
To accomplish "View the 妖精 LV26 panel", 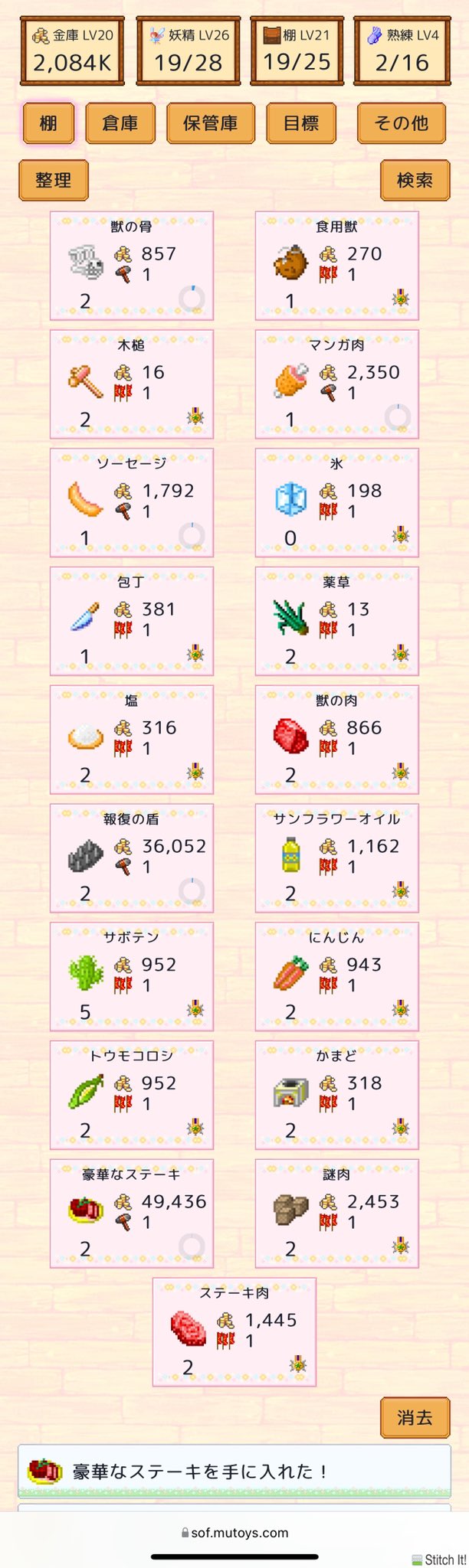I will click(189, 52).
